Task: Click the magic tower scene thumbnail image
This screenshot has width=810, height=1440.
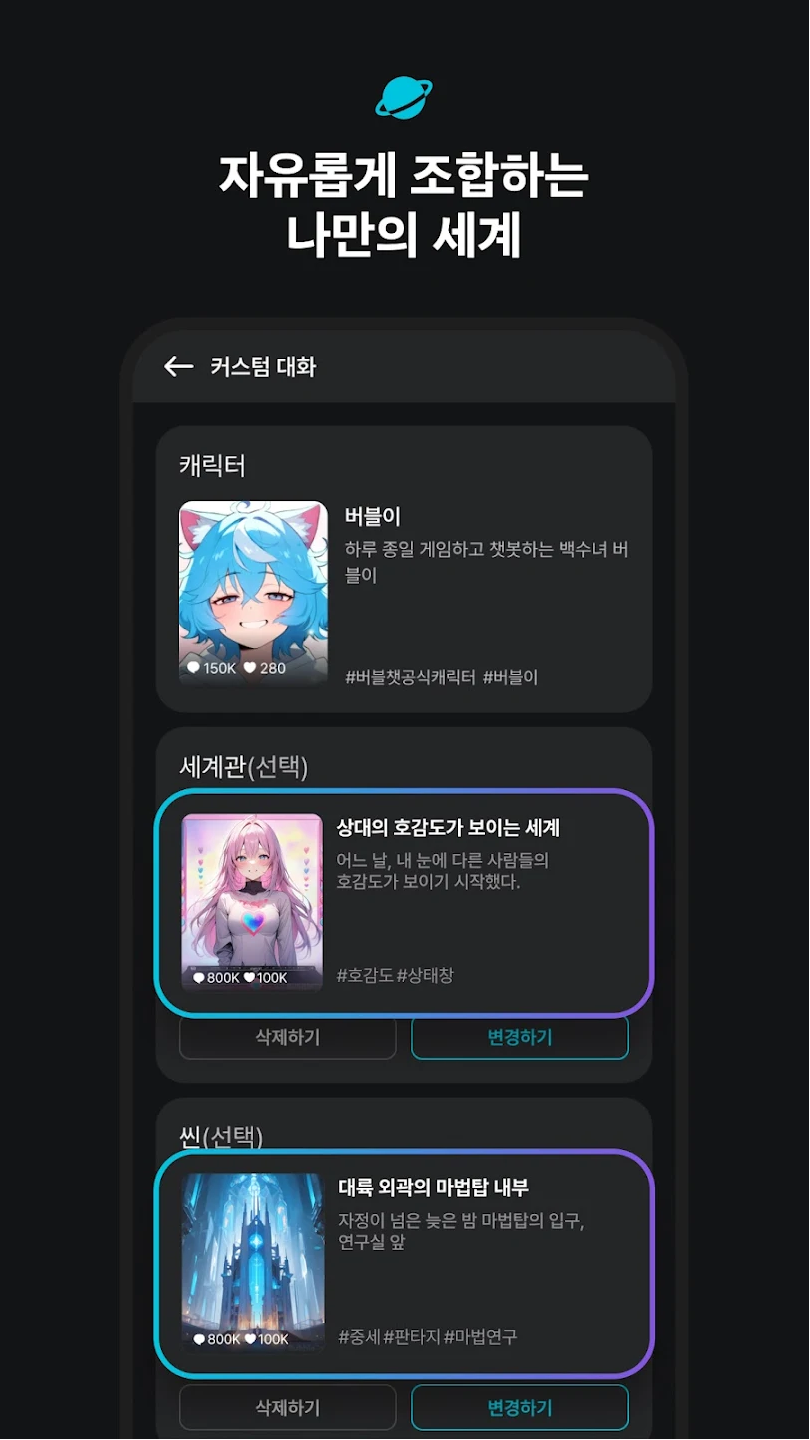Action: [253, 1258]
